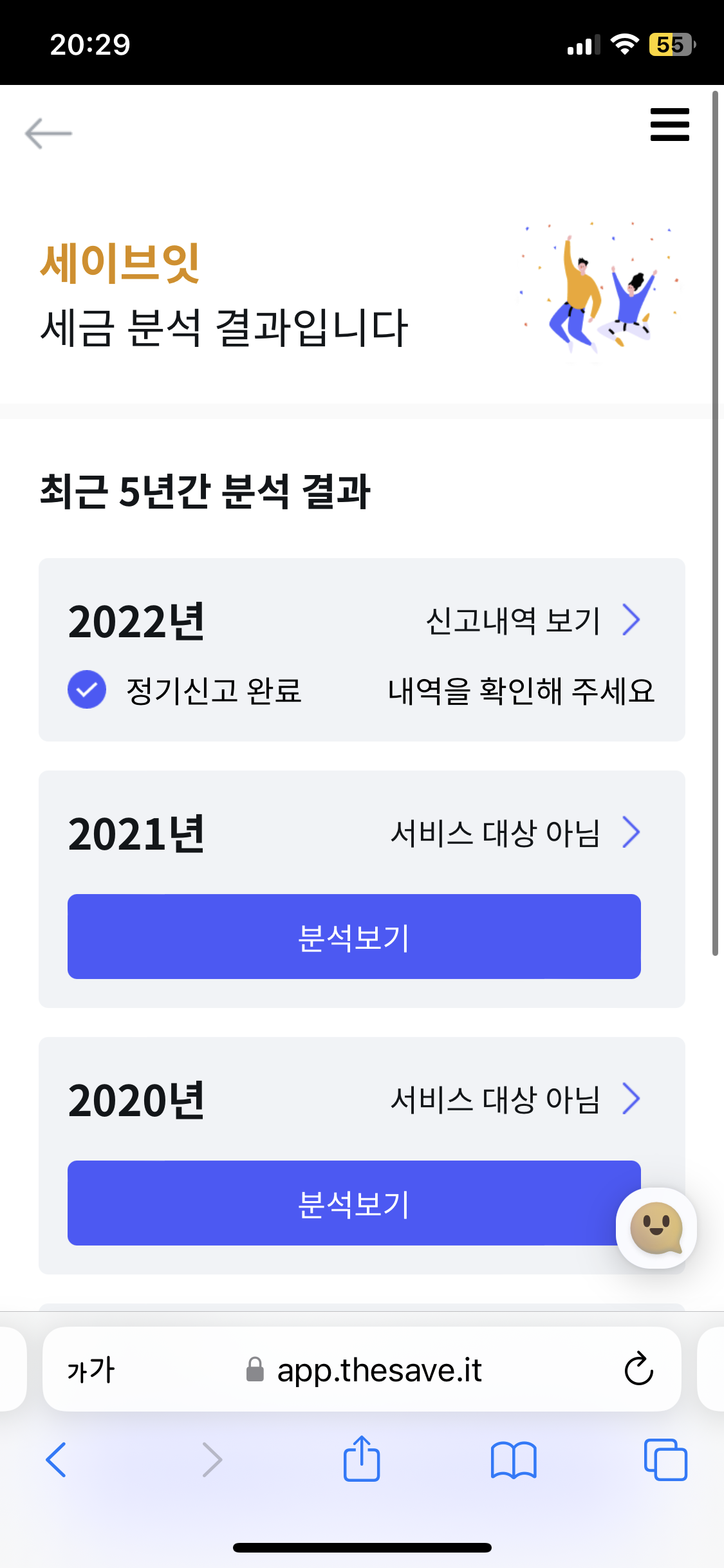Show open Safari tabs
Viewport: 724px width, 1568px height.
665,1459
